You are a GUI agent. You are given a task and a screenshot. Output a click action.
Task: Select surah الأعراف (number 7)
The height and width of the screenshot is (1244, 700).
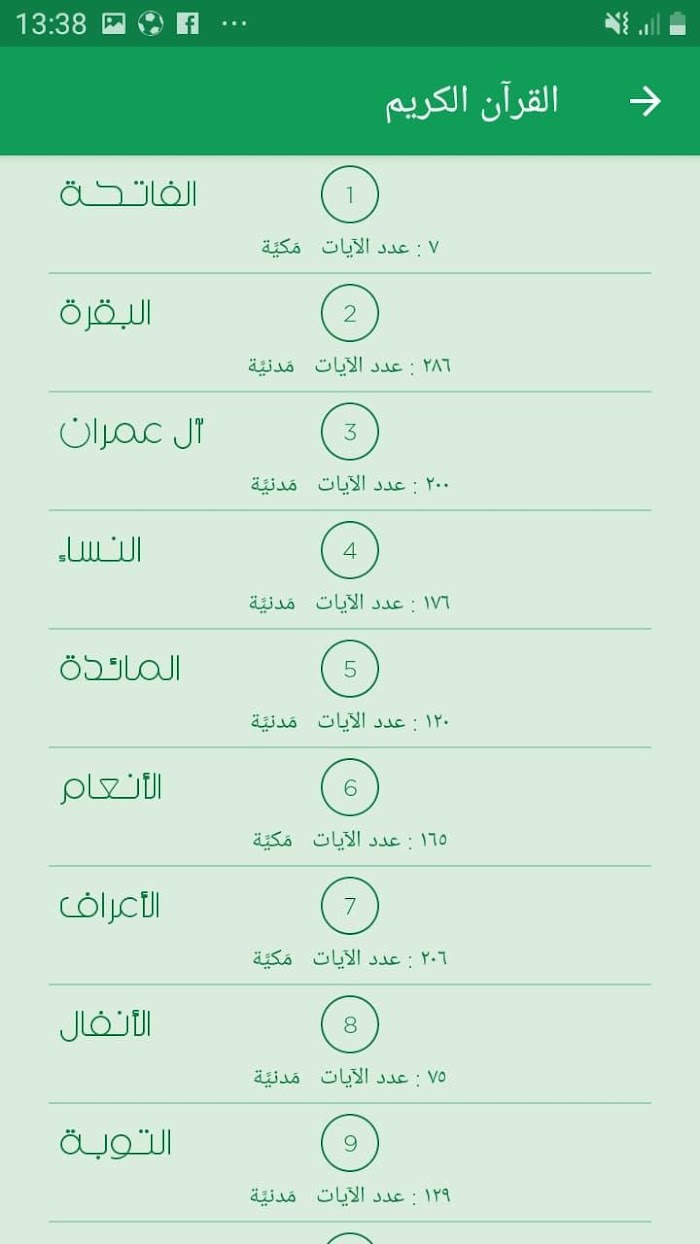click(x=350, y=925)
